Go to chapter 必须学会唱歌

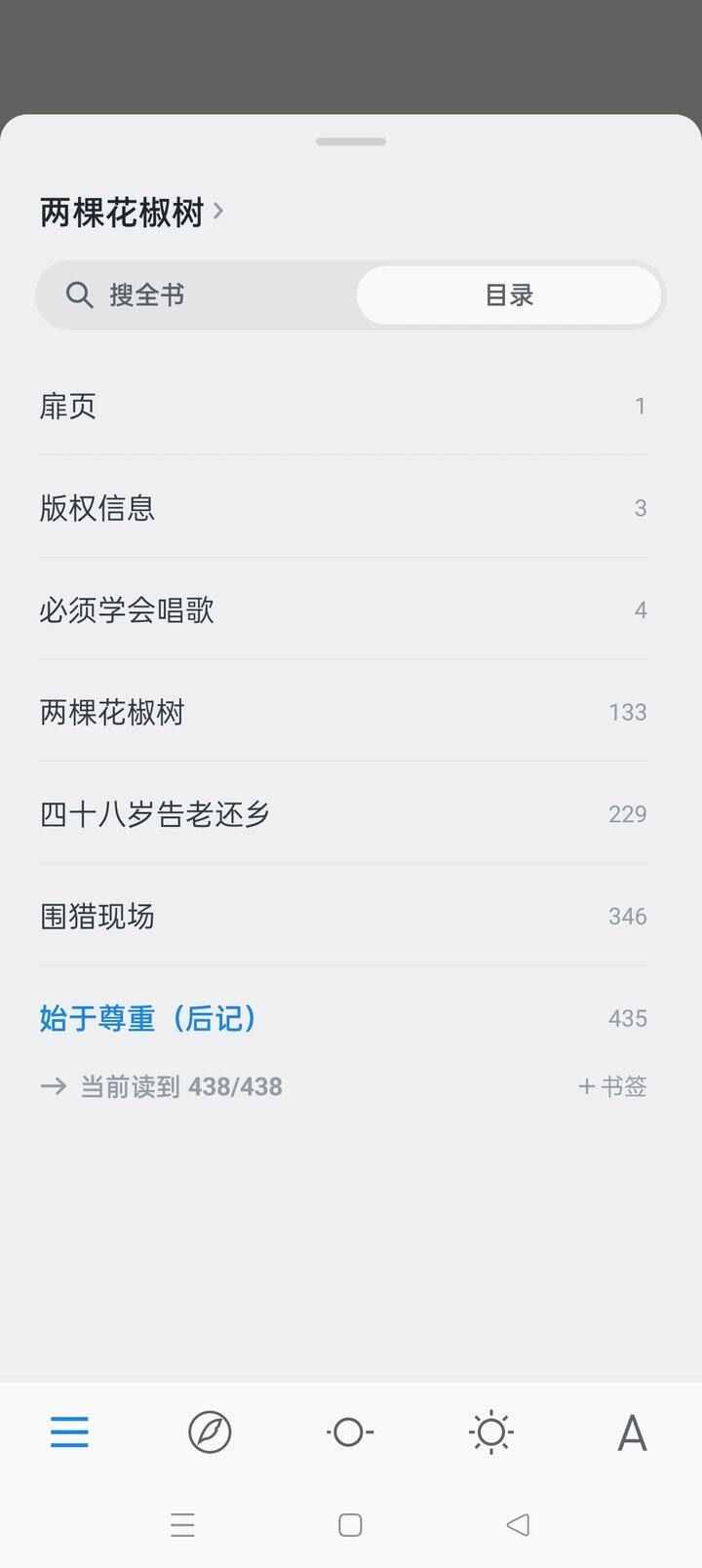point(341,610)
